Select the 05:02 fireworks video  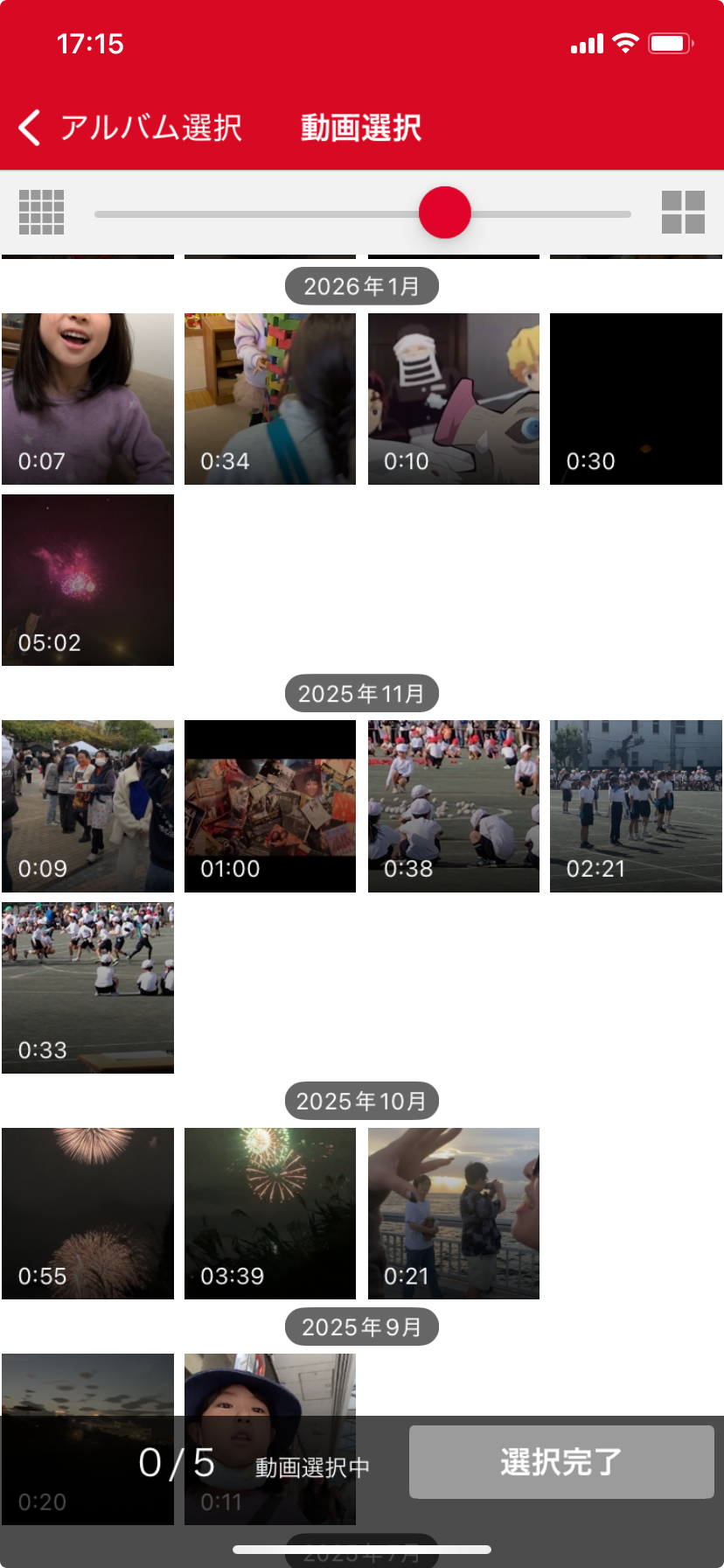pos(87,580)
